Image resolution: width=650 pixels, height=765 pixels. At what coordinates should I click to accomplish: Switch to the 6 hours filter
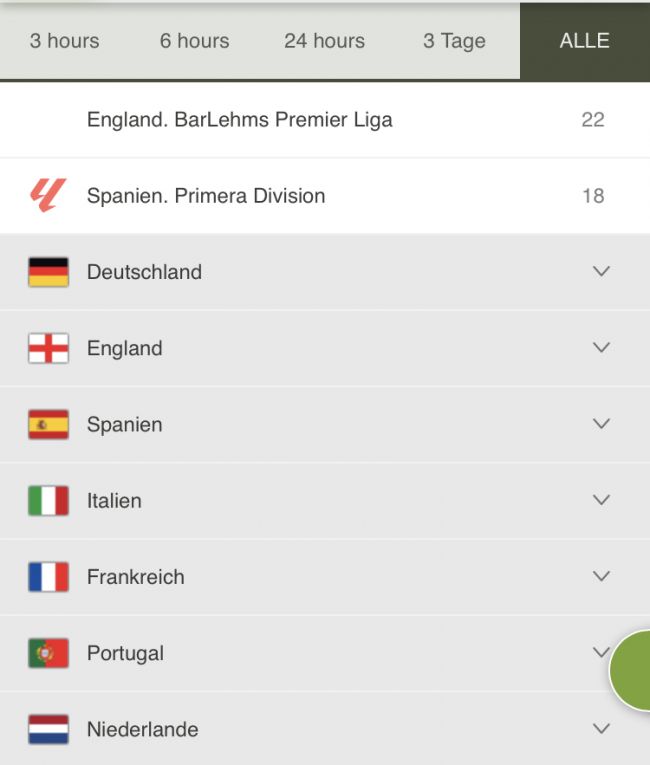[194, 41]
